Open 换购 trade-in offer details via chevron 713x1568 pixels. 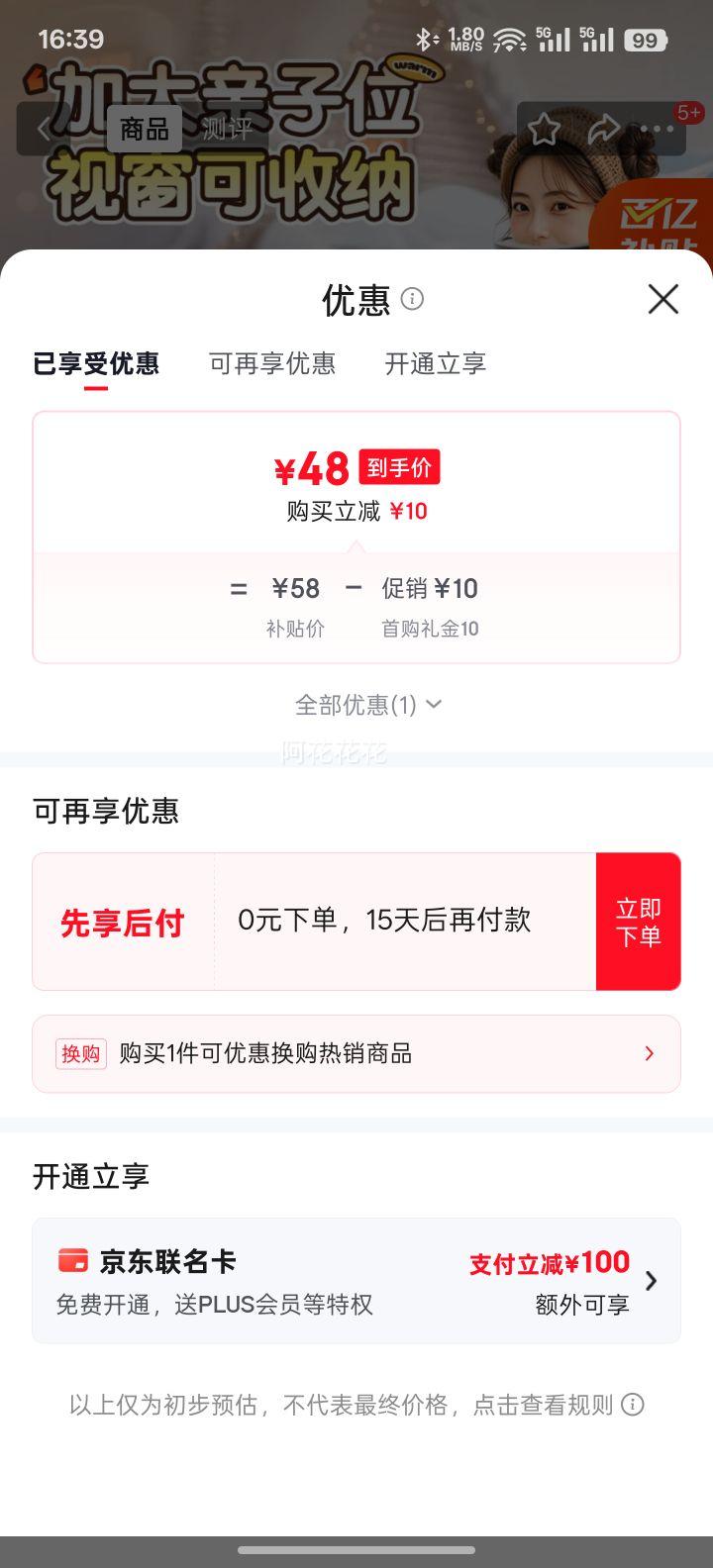click(x=649, y=1053)
